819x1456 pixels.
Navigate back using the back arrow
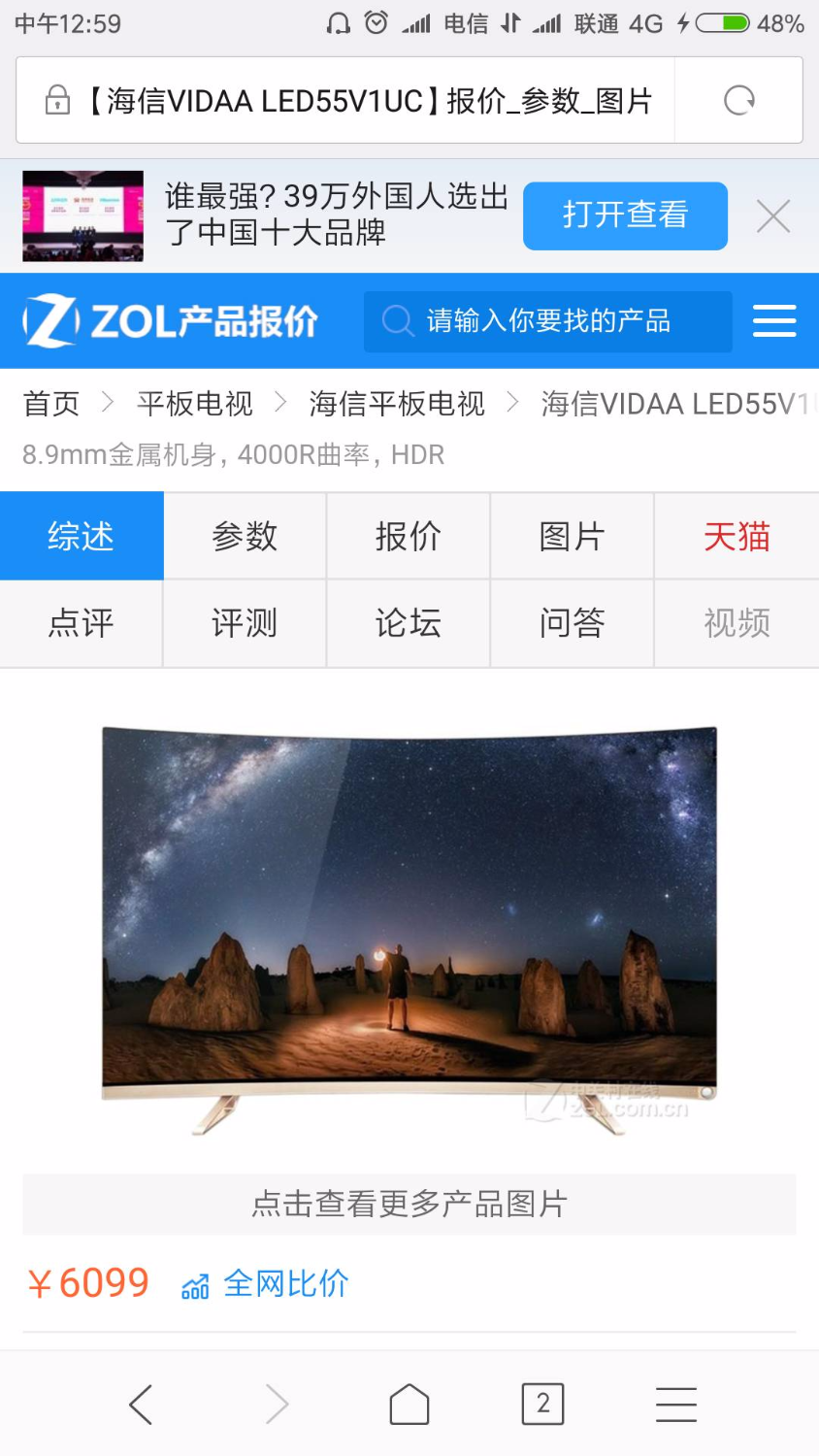(x=141, y=1403)
